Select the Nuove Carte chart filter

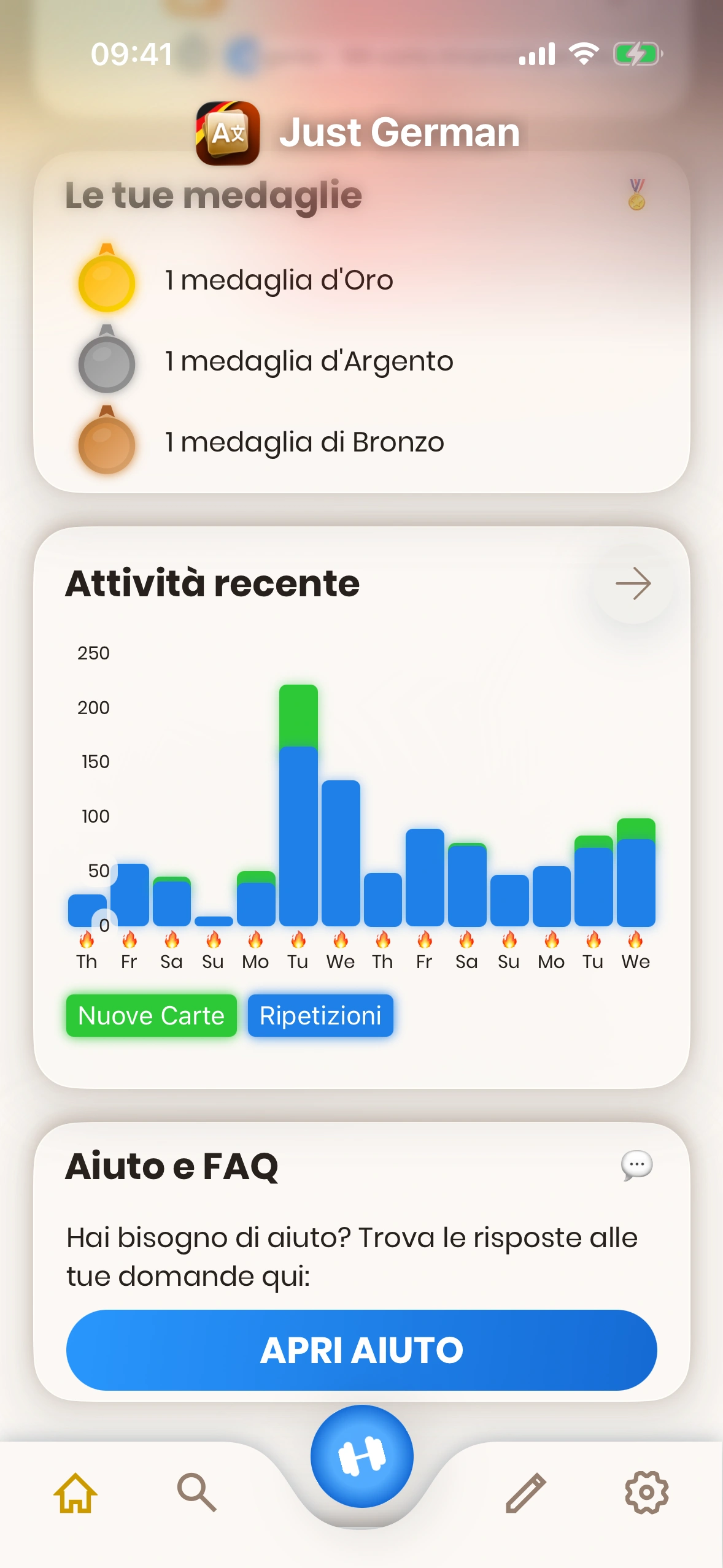coord(152,1016)
